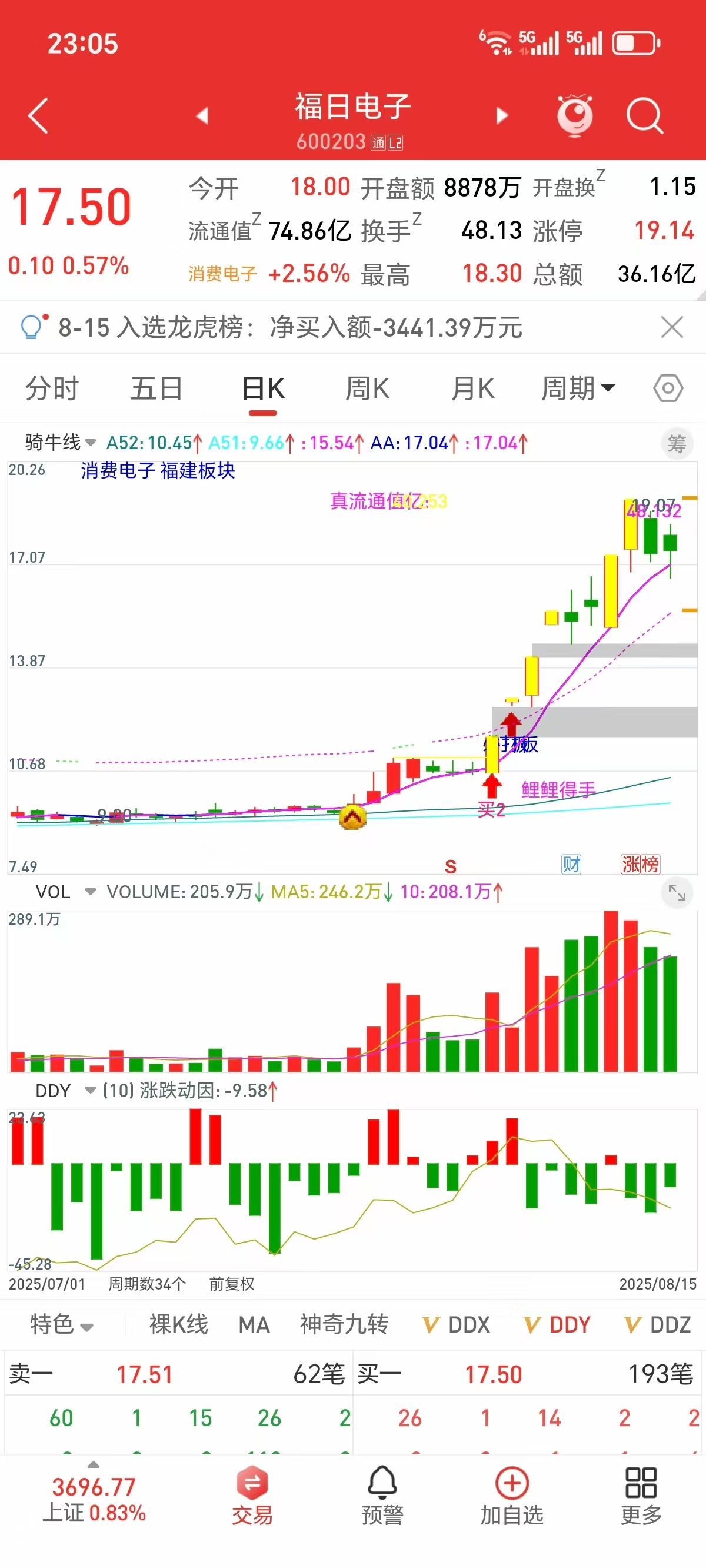The height and width of the screenshot is (1568, 706).
Task: Switch to the next stock
Action: [502, 115]
